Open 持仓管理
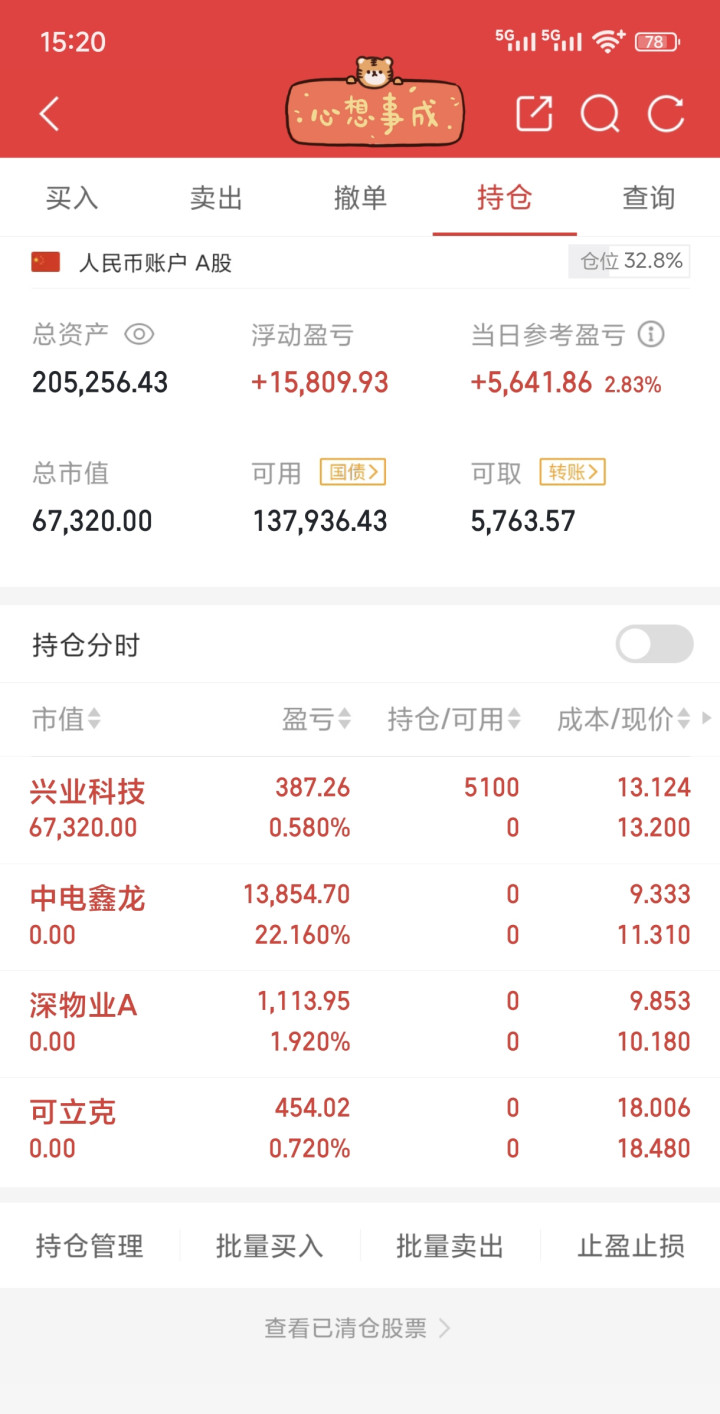 (90, 1246)
